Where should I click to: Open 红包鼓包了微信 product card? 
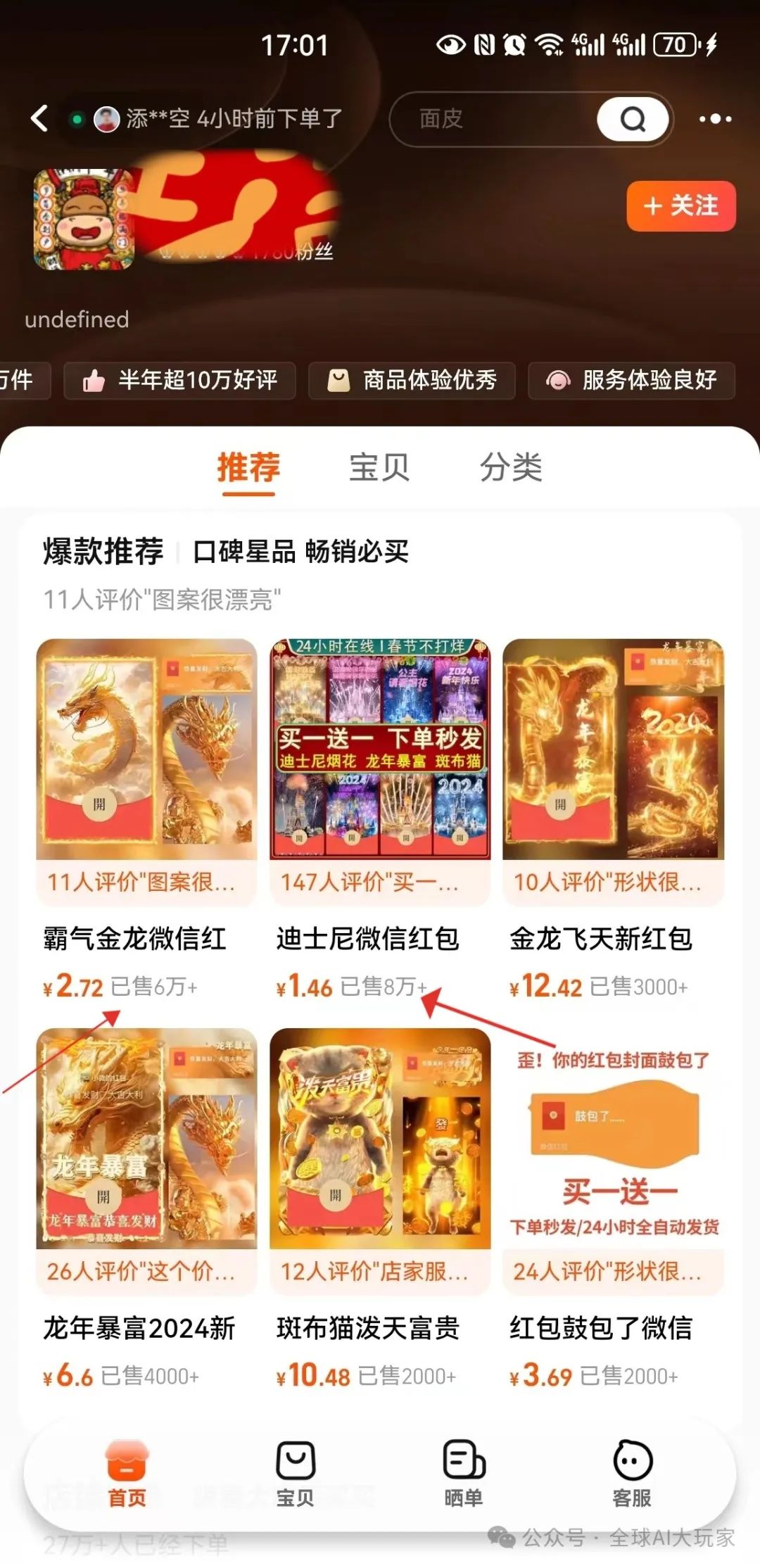coord(613,1209)
